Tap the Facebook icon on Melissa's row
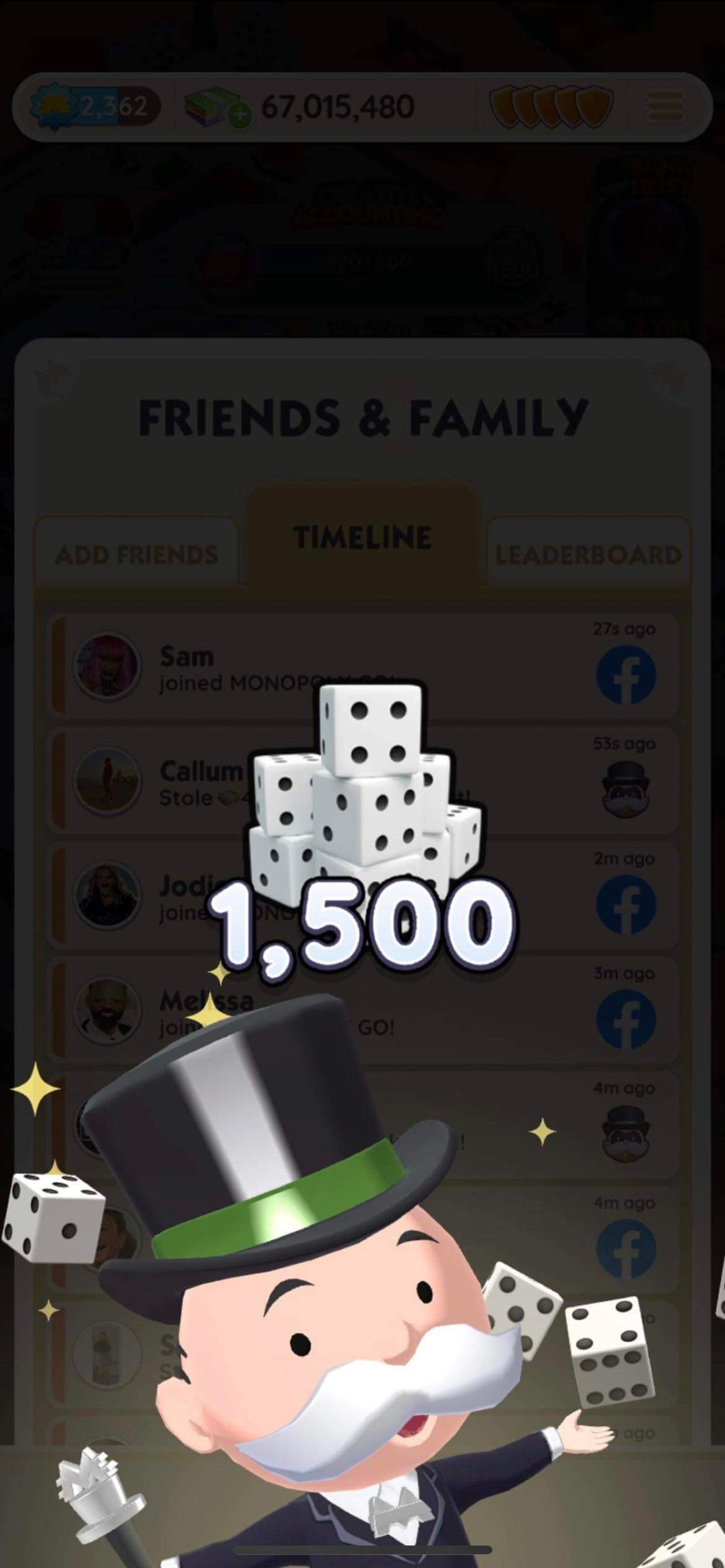This screenshot has height=1568, width=725. [626, 1019]
